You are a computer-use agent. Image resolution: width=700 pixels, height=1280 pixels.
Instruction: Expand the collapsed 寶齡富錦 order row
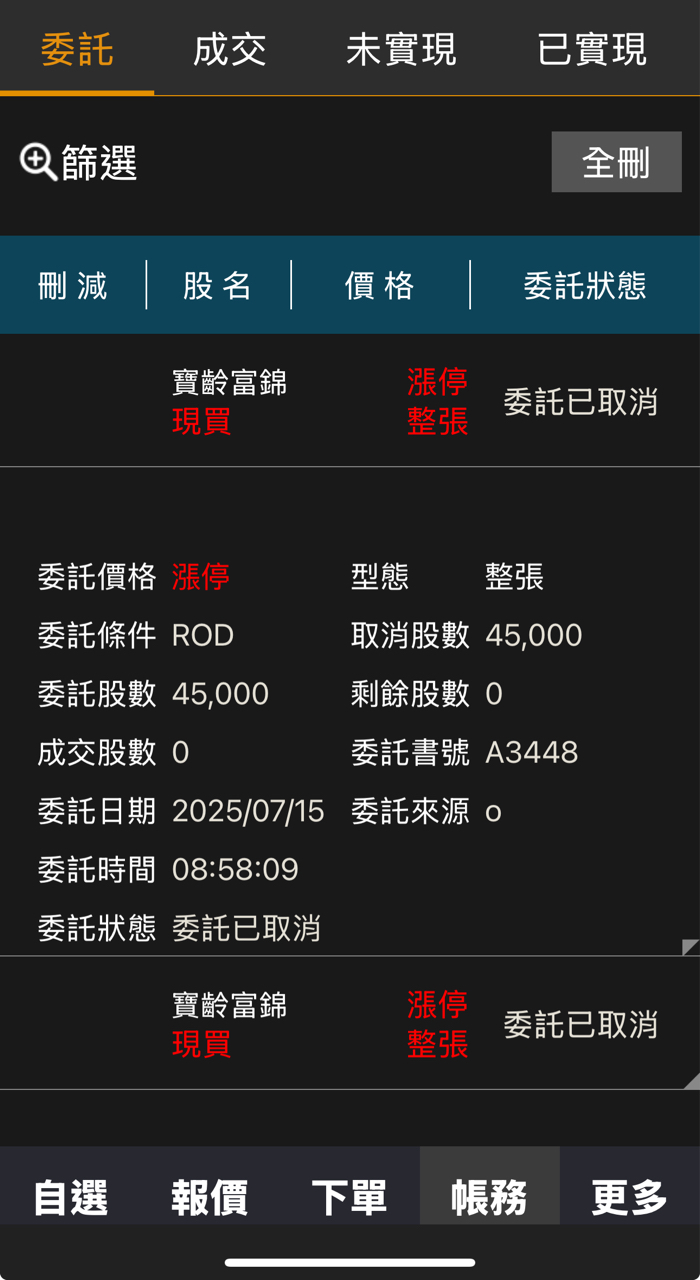pyautogui.click(x=350, y=1024)
